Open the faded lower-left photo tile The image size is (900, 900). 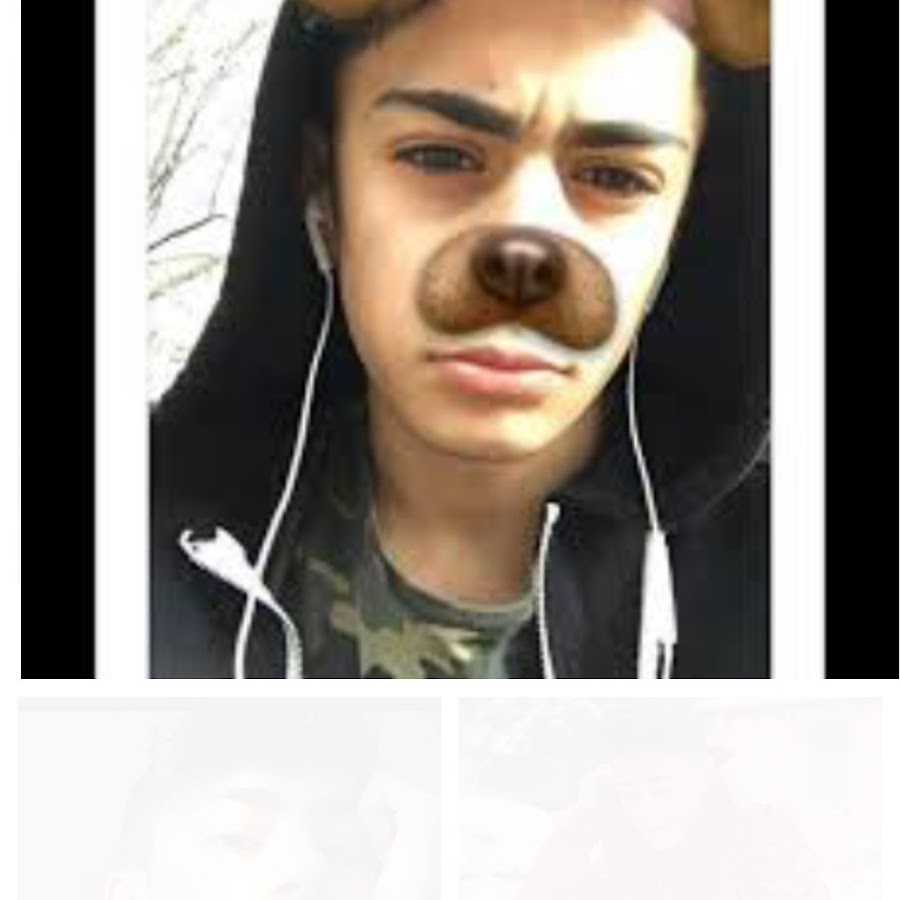coord(229,797)
